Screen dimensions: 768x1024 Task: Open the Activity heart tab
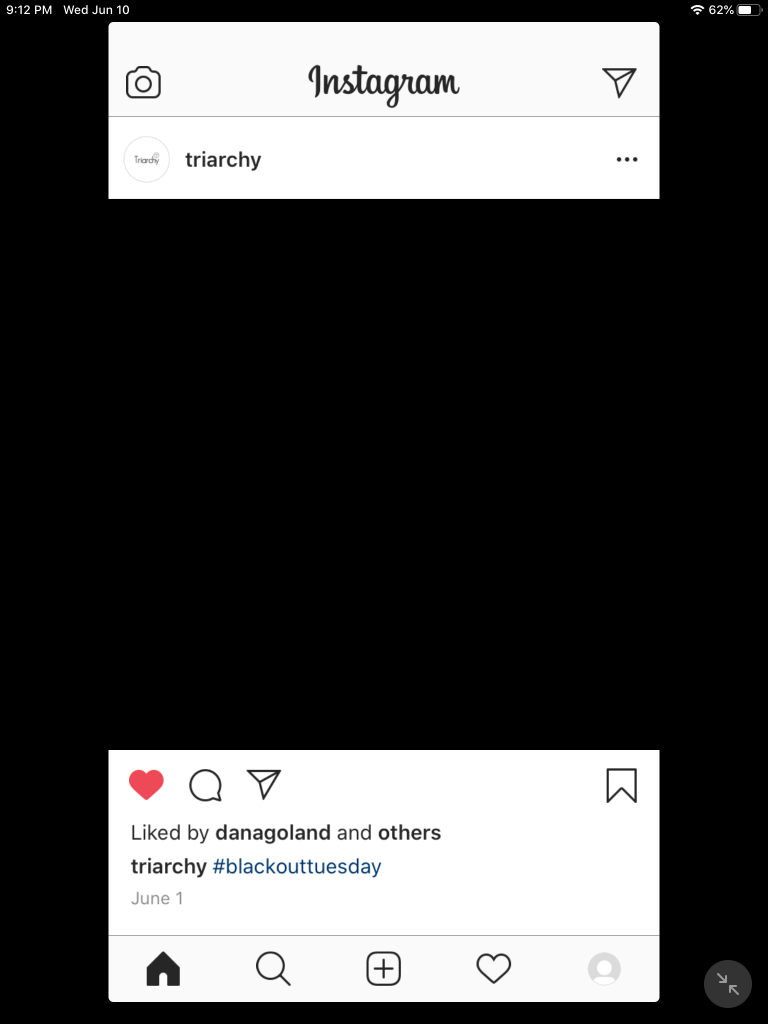pos(493,968)
